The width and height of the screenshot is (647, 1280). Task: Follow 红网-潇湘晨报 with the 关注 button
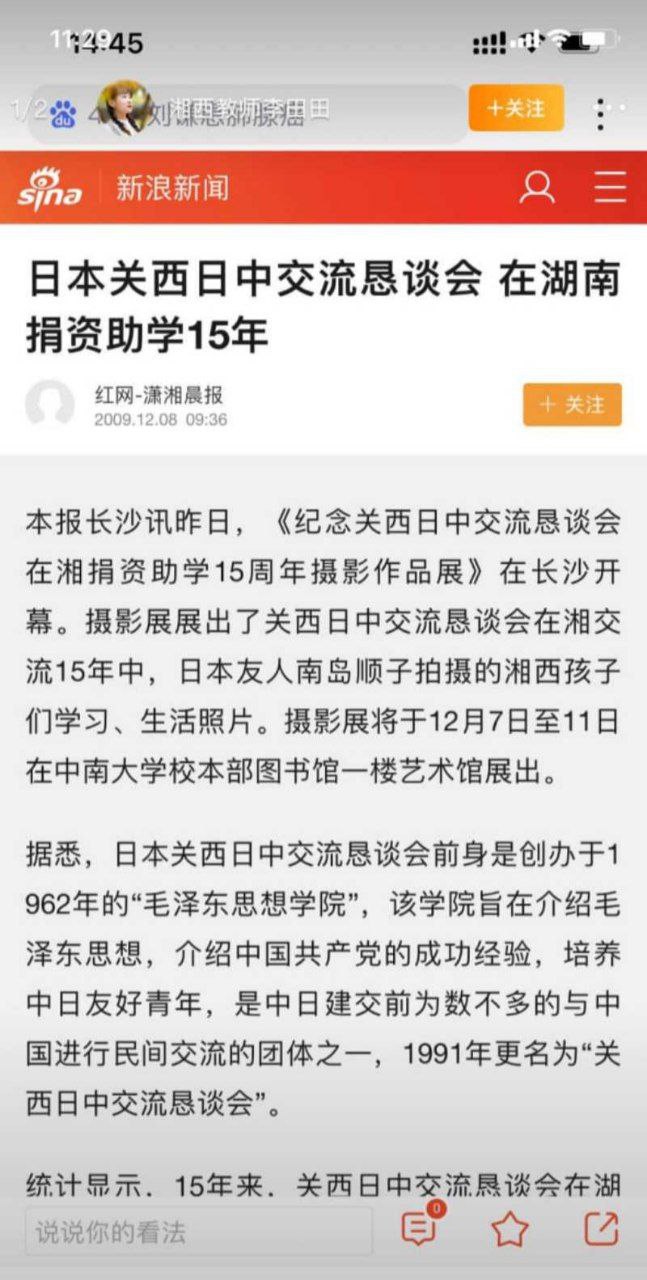[572, 404]
